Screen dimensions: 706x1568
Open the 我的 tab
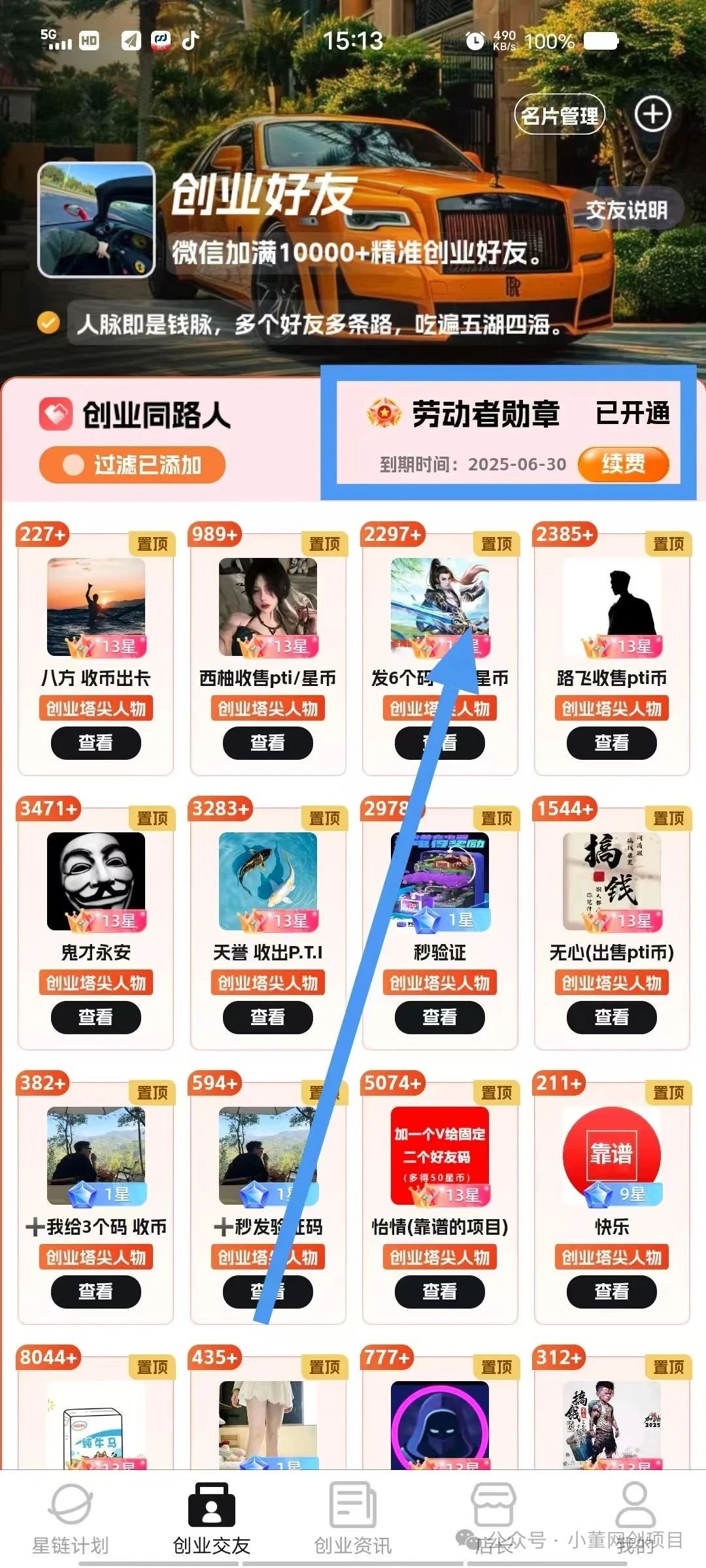pos(635,1518)
